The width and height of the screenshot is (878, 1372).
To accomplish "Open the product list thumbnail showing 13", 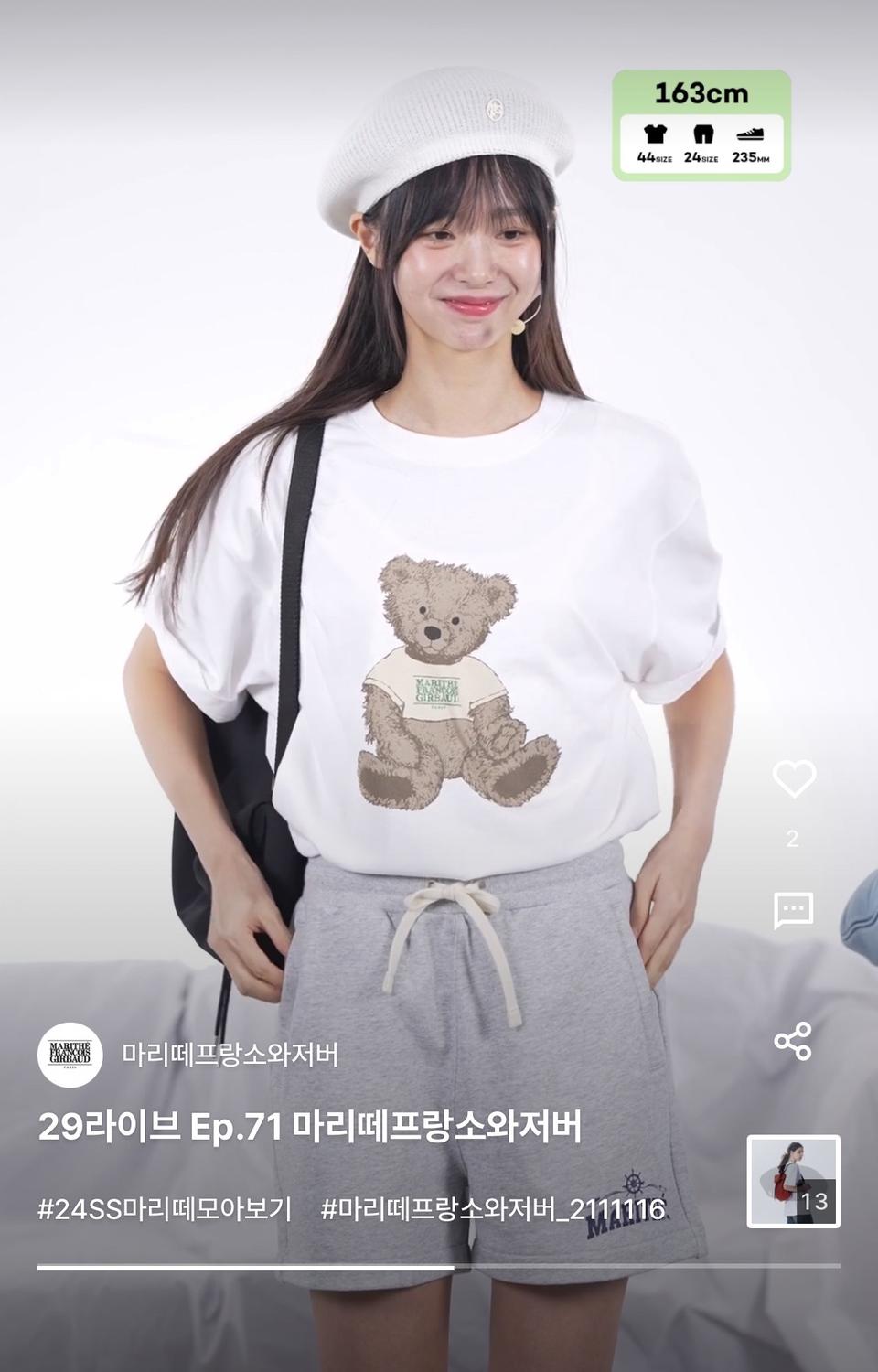I will (795, 1179).
